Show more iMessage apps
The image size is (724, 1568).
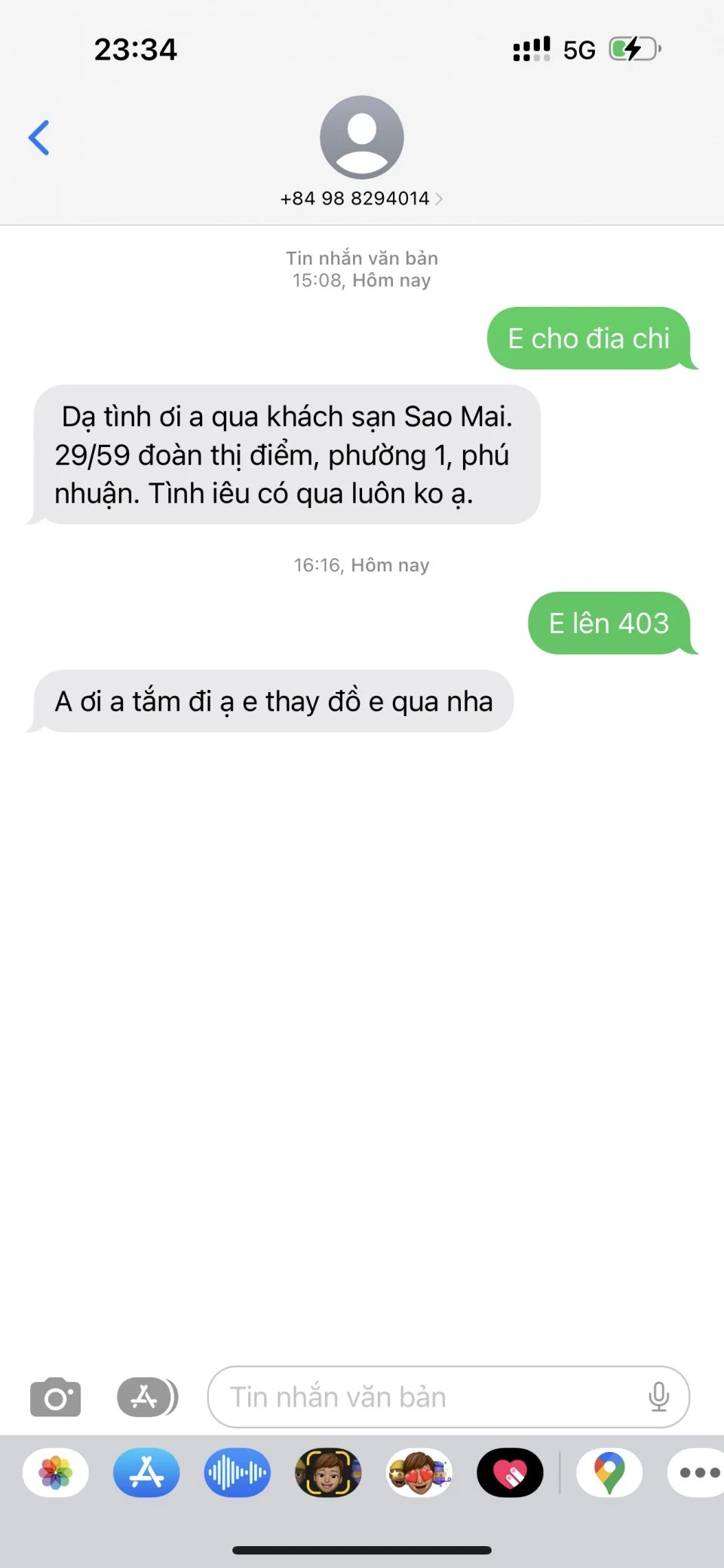pos(698,1472)
